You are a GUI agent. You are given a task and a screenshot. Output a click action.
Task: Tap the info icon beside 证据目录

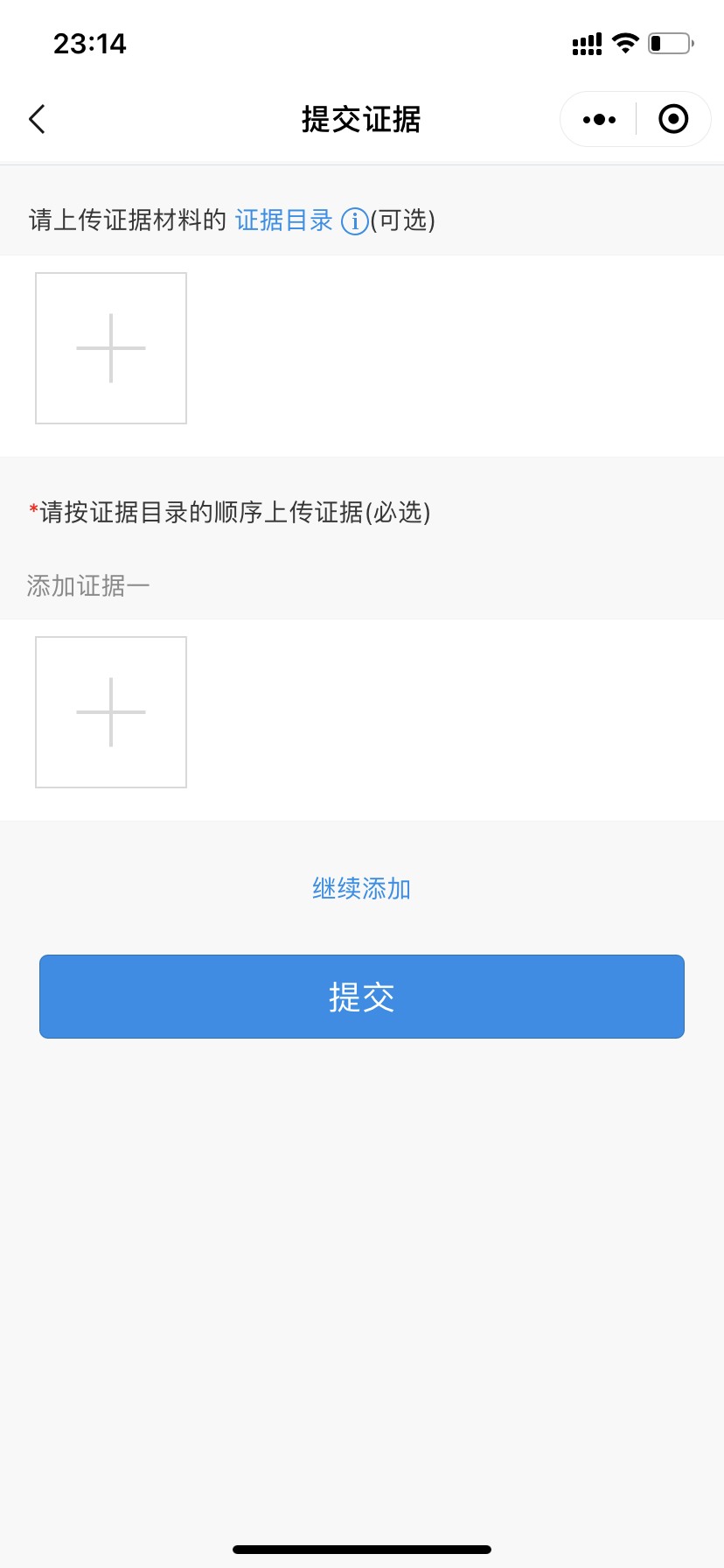point(354,221)
